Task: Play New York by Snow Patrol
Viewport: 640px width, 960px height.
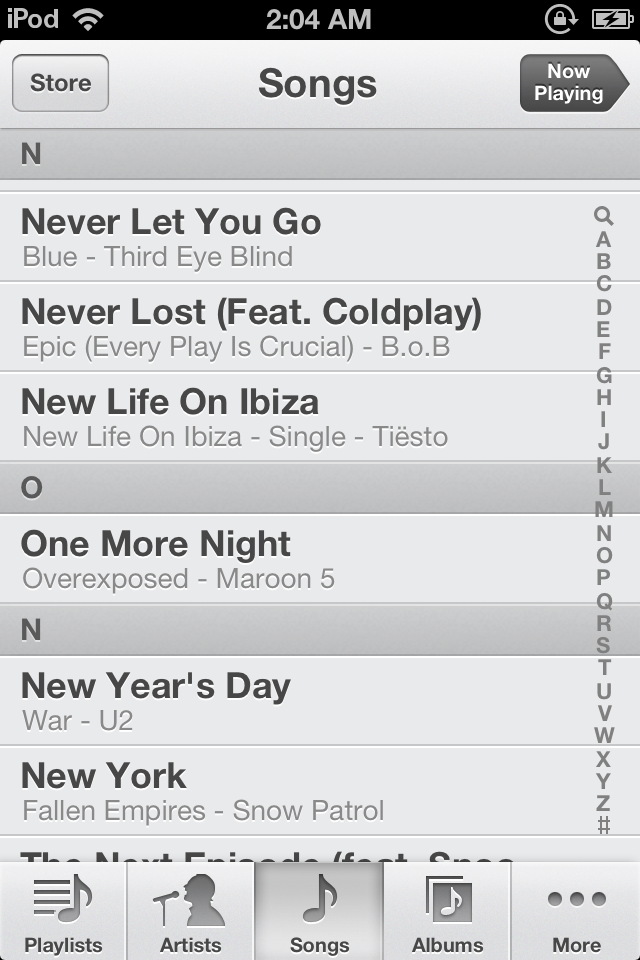Action: (x=294, y=791)
